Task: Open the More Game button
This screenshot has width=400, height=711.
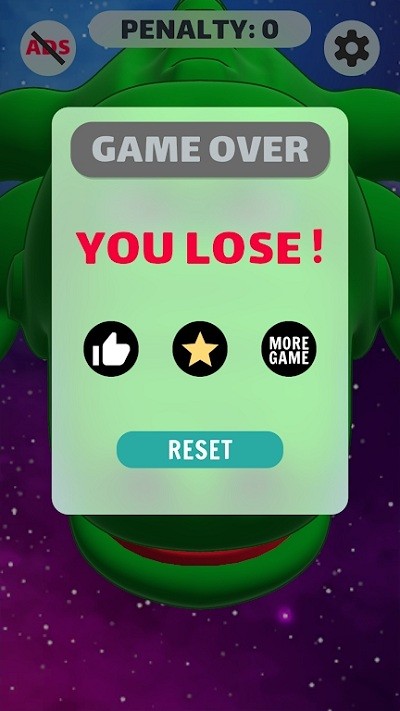Action: (289, 349)
